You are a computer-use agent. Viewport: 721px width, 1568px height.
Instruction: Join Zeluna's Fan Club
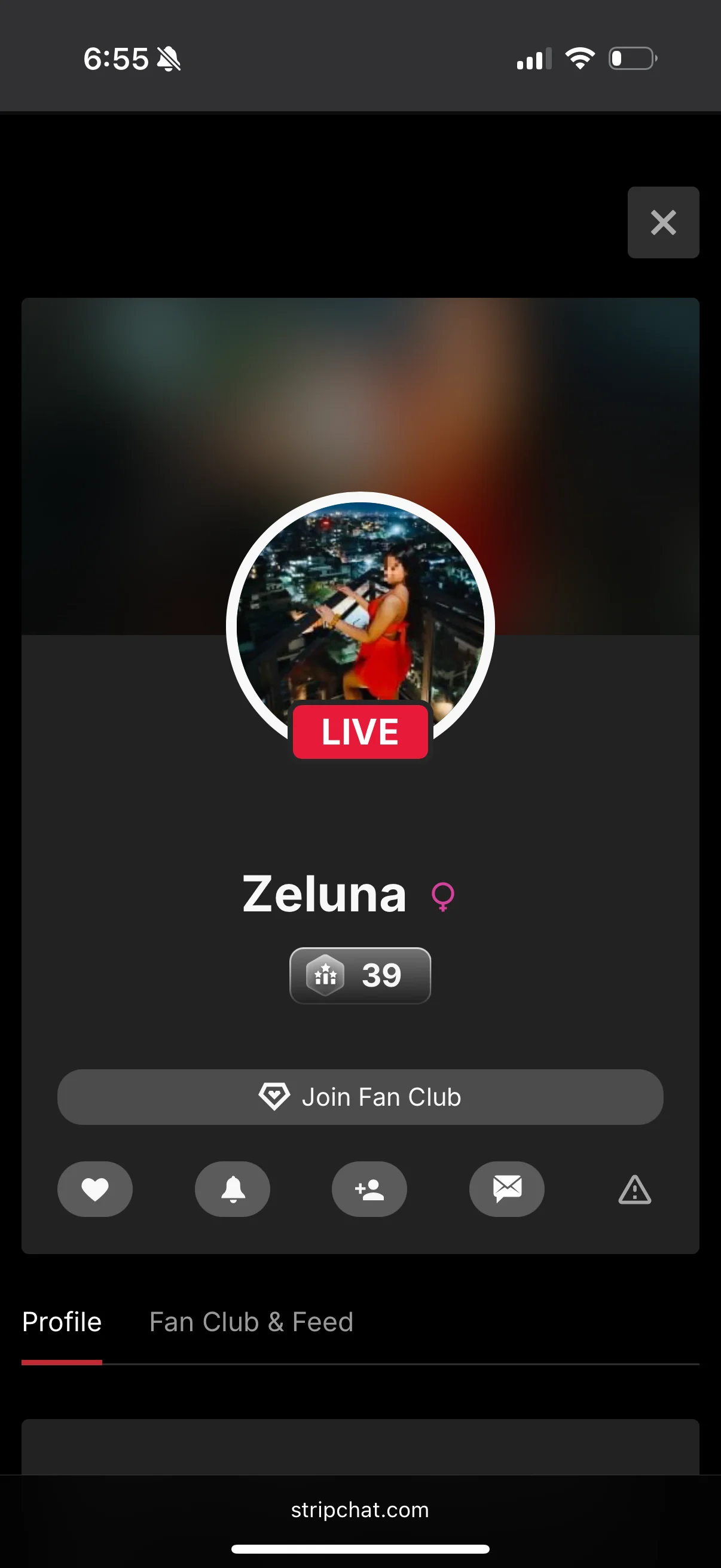pos(360,1097)
